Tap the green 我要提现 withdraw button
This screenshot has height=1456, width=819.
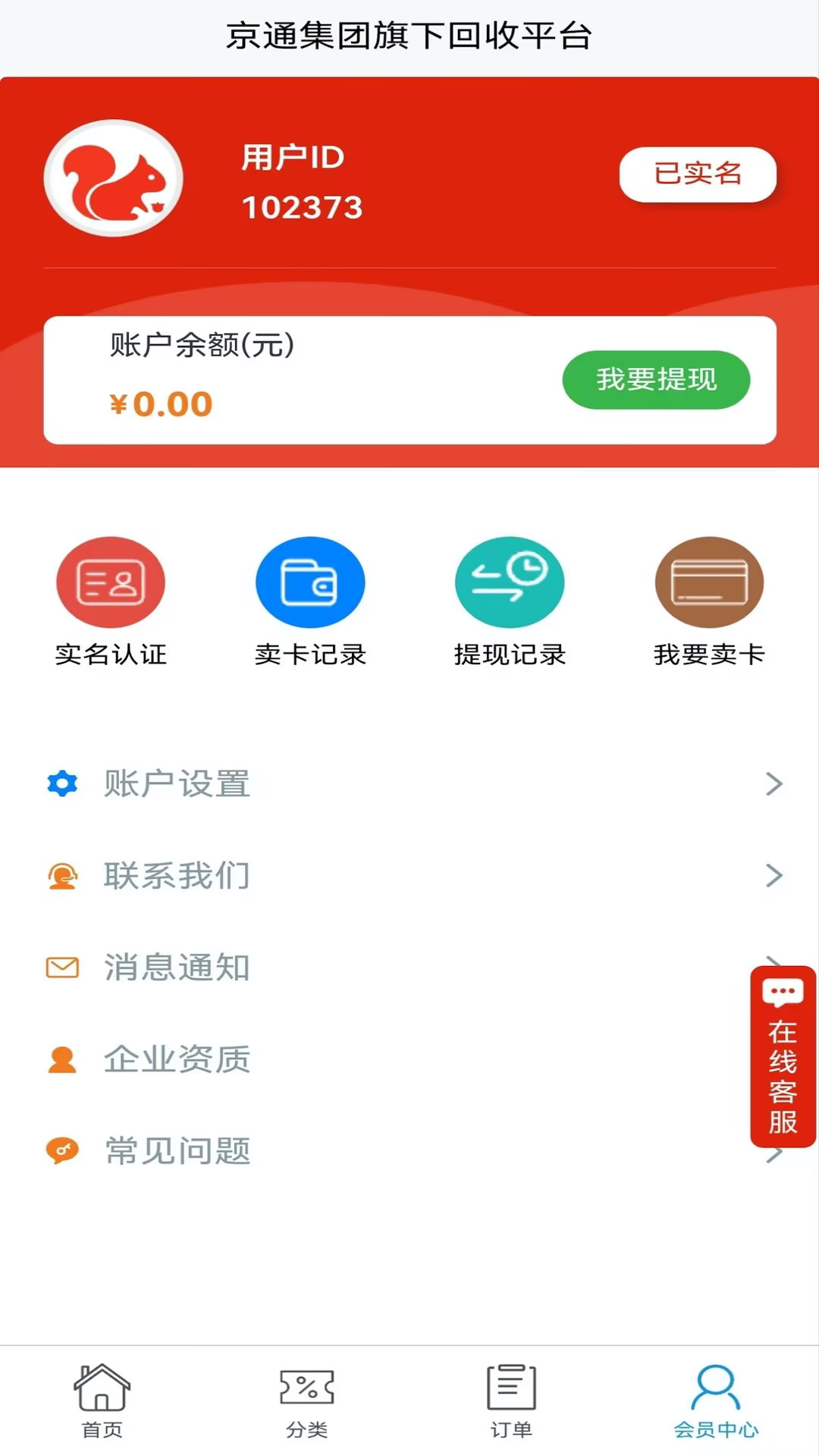point(656,379)
